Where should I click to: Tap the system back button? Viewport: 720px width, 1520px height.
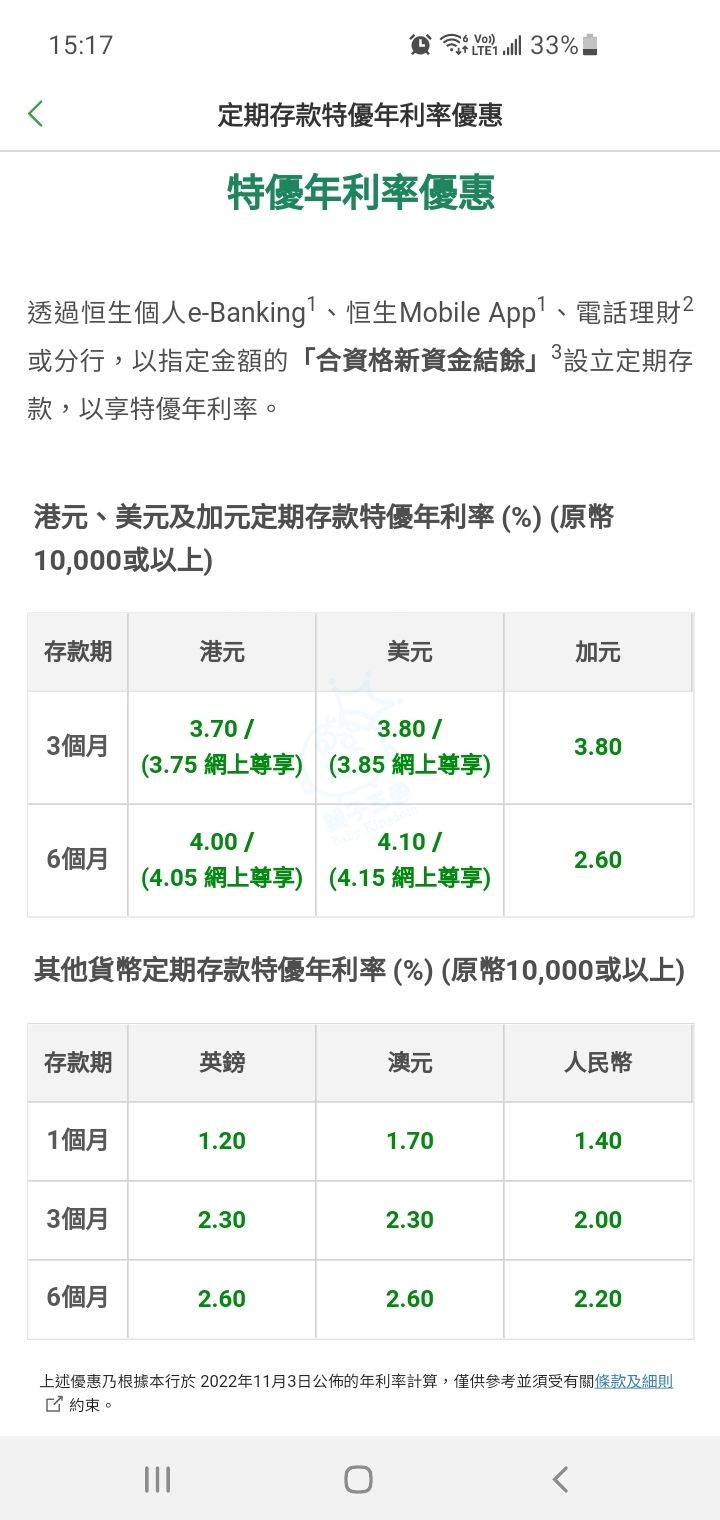tap(561, 1479)
